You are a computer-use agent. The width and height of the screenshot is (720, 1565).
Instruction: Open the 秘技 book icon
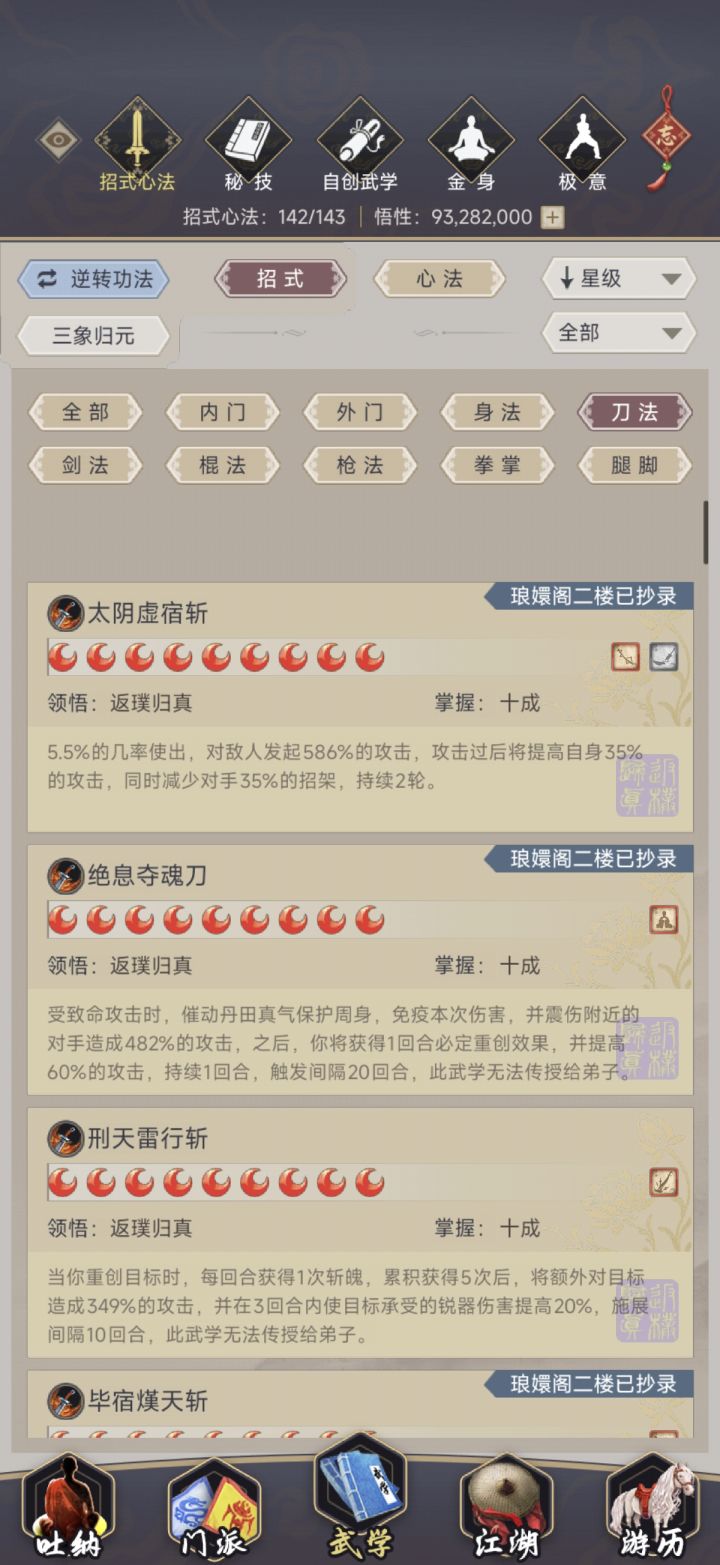pyautogui.click(x=248, y=138)
